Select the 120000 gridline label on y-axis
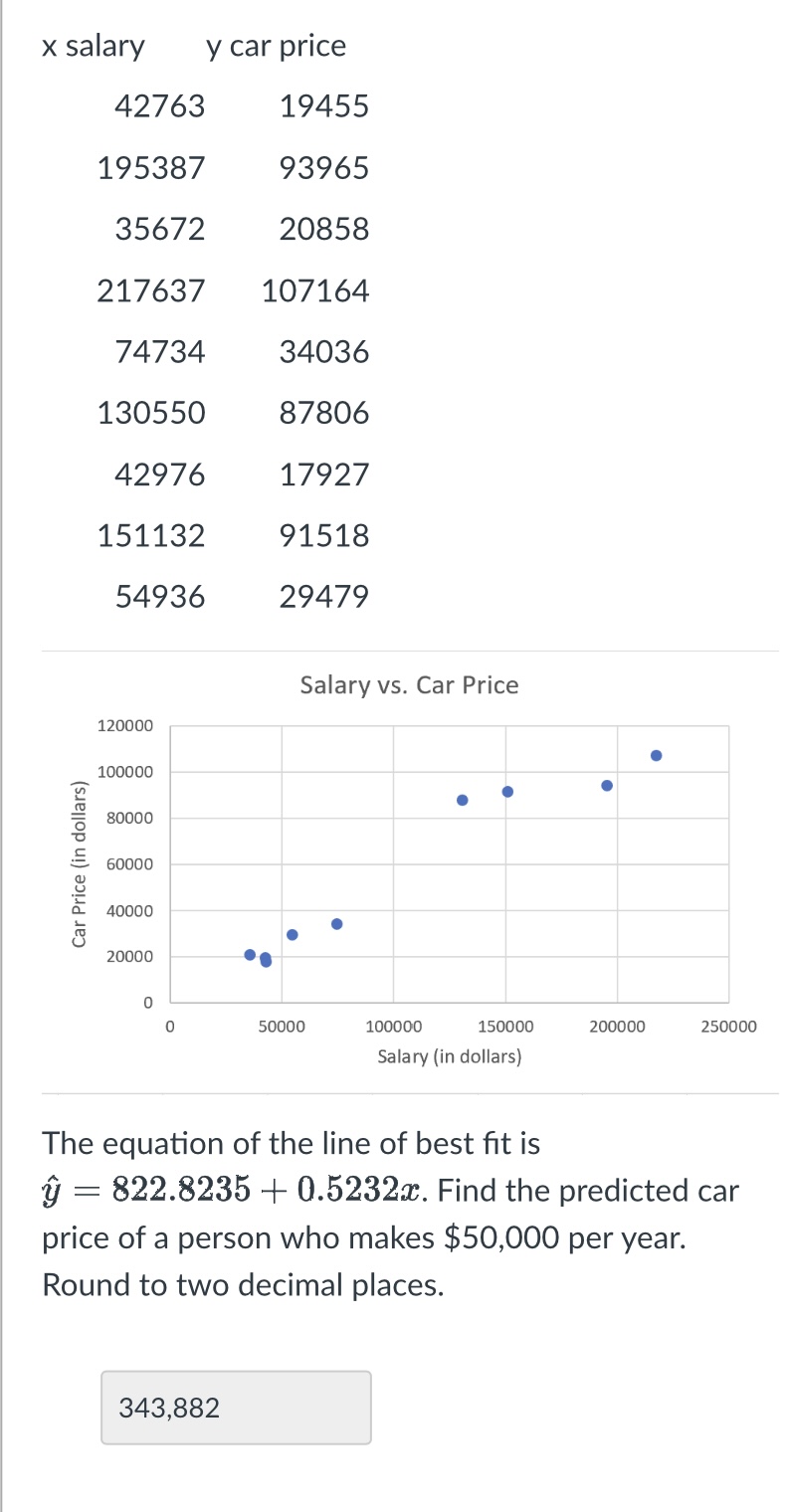Viewport: 789px width, 1512px height. click(x=125, y=725)
